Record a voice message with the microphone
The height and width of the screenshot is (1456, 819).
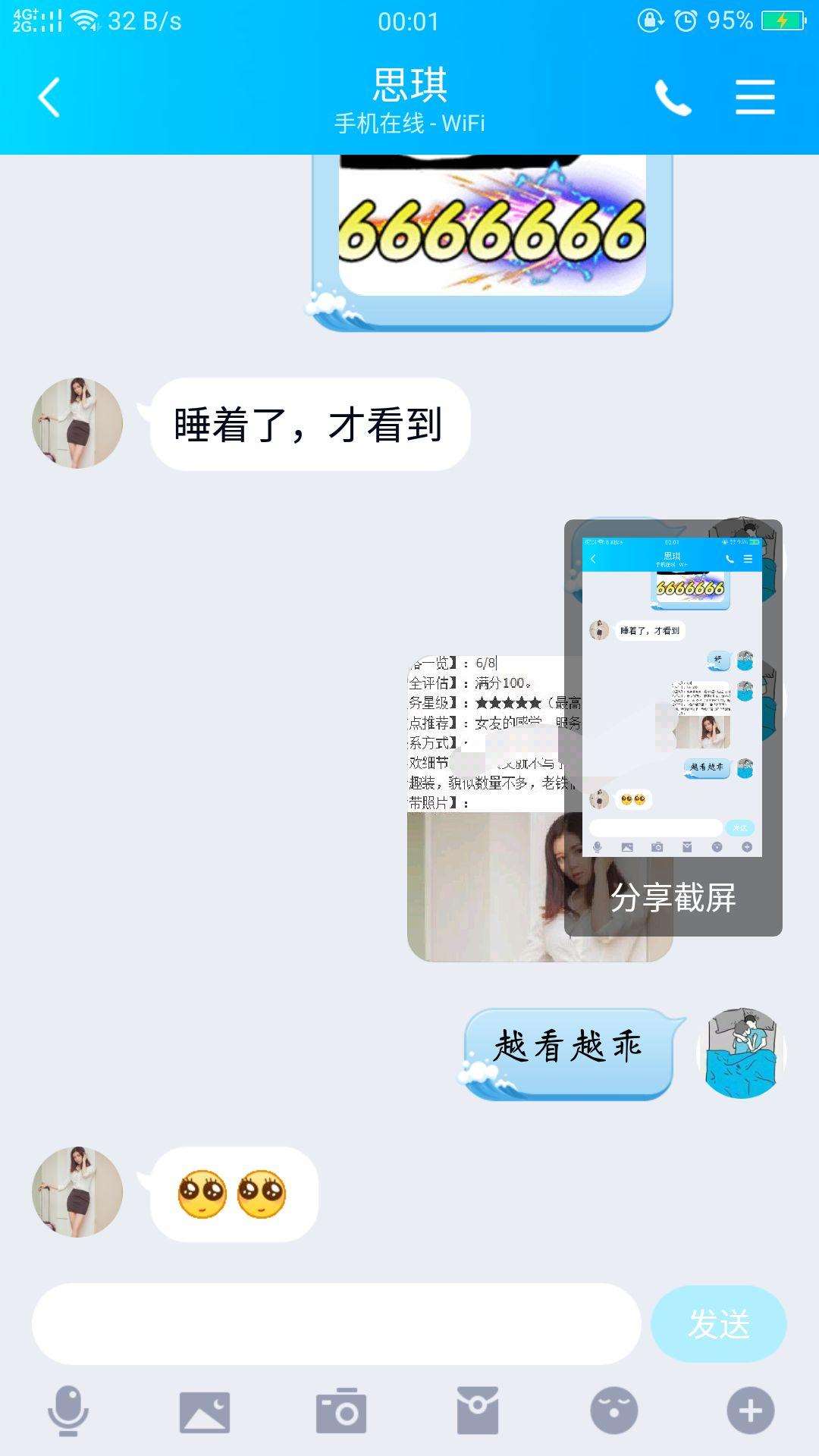[x=68, y=1410]
